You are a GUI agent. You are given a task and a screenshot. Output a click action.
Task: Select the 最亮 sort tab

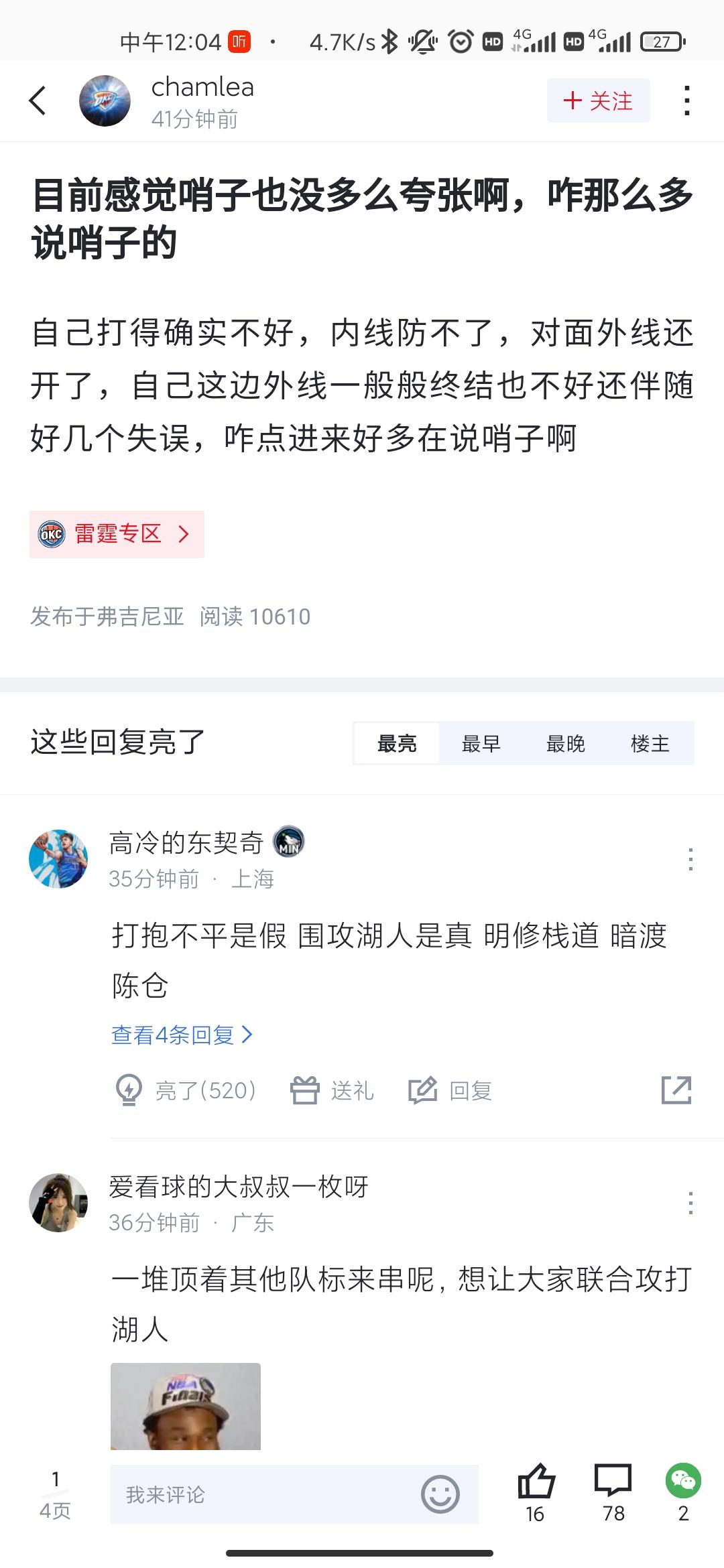(x=397, y=743)
